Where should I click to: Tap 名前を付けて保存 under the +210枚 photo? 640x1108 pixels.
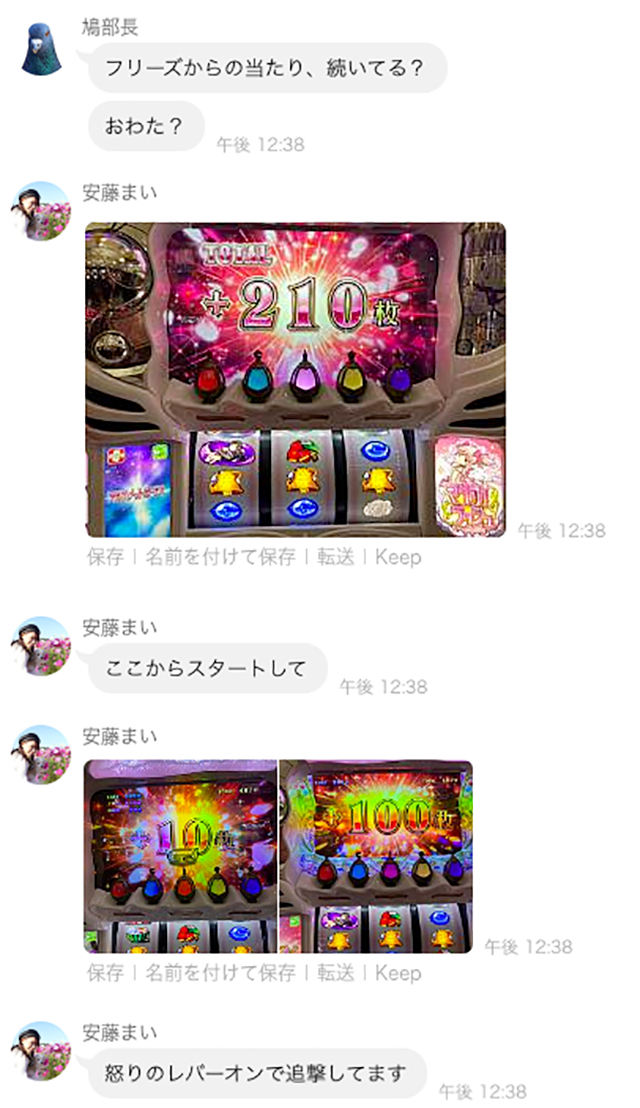(220, 557)
